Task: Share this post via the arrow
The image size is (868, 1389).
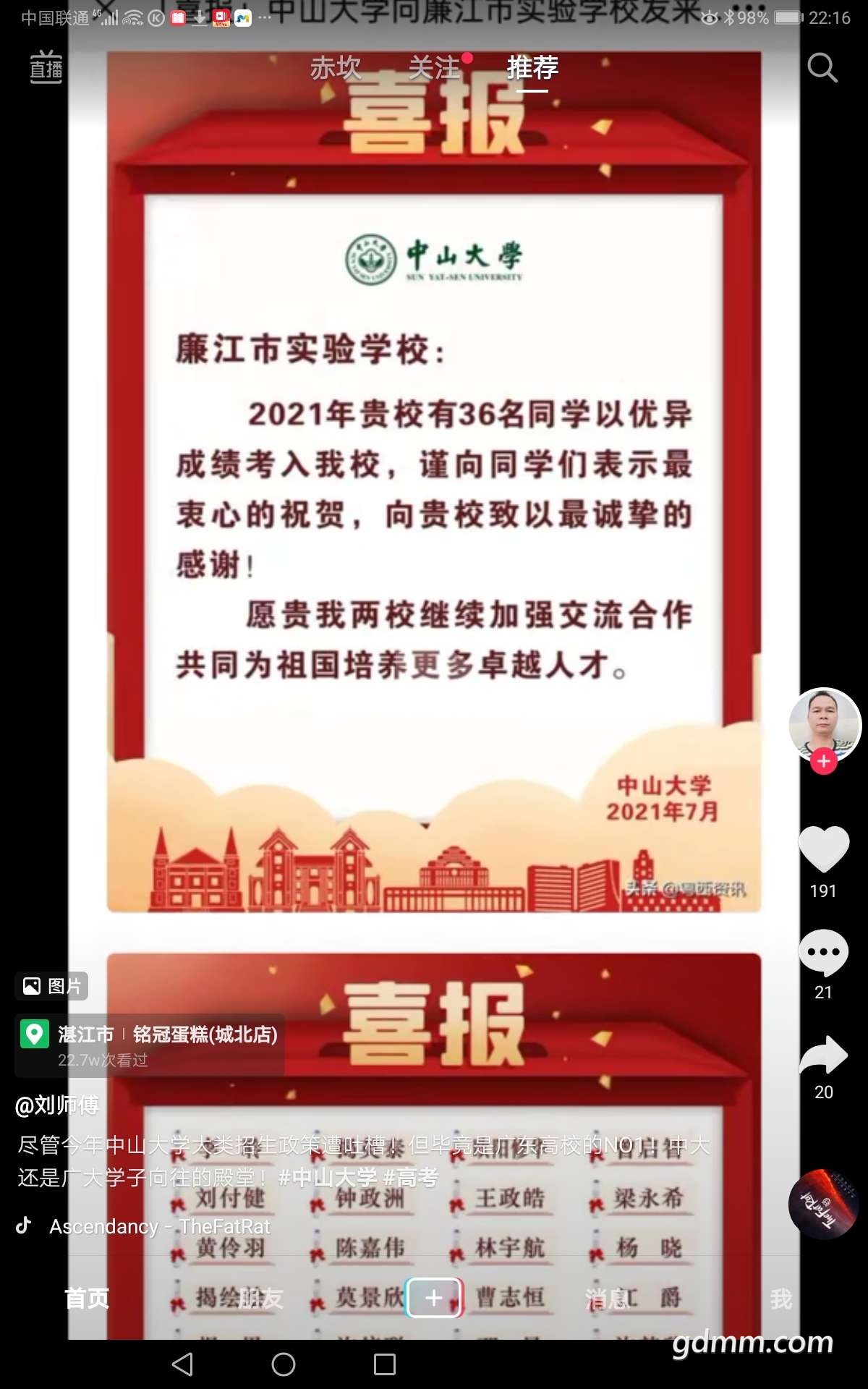Action: click(824, 1055)
